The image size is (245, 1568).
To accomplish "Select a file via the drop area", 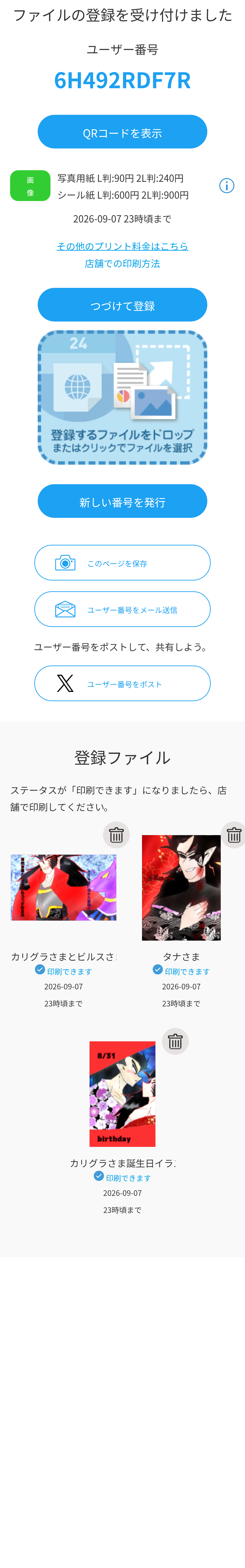I will coord(122,397).
